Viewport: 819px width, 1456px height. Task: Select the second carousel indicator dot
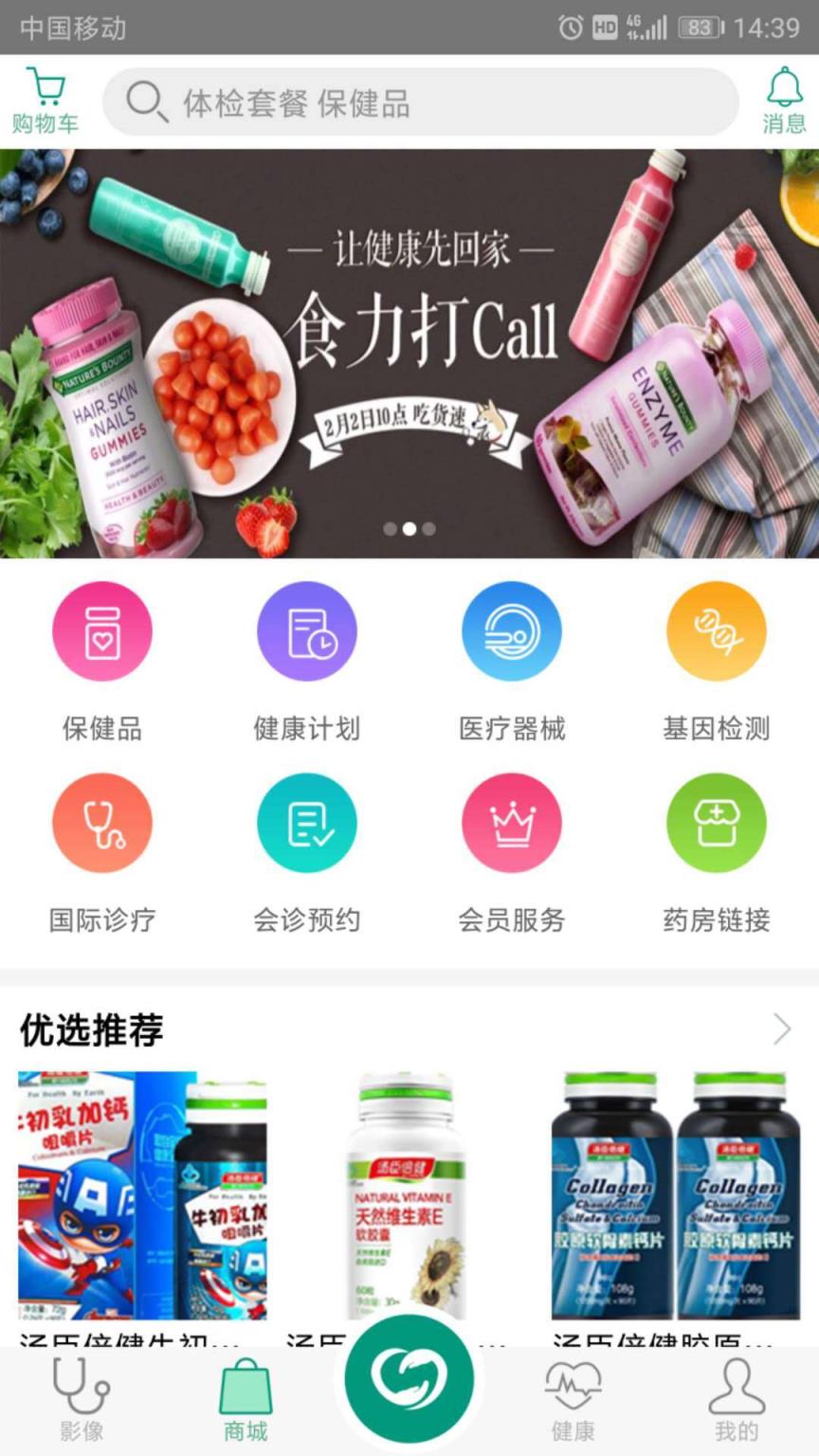pos(409,530)
